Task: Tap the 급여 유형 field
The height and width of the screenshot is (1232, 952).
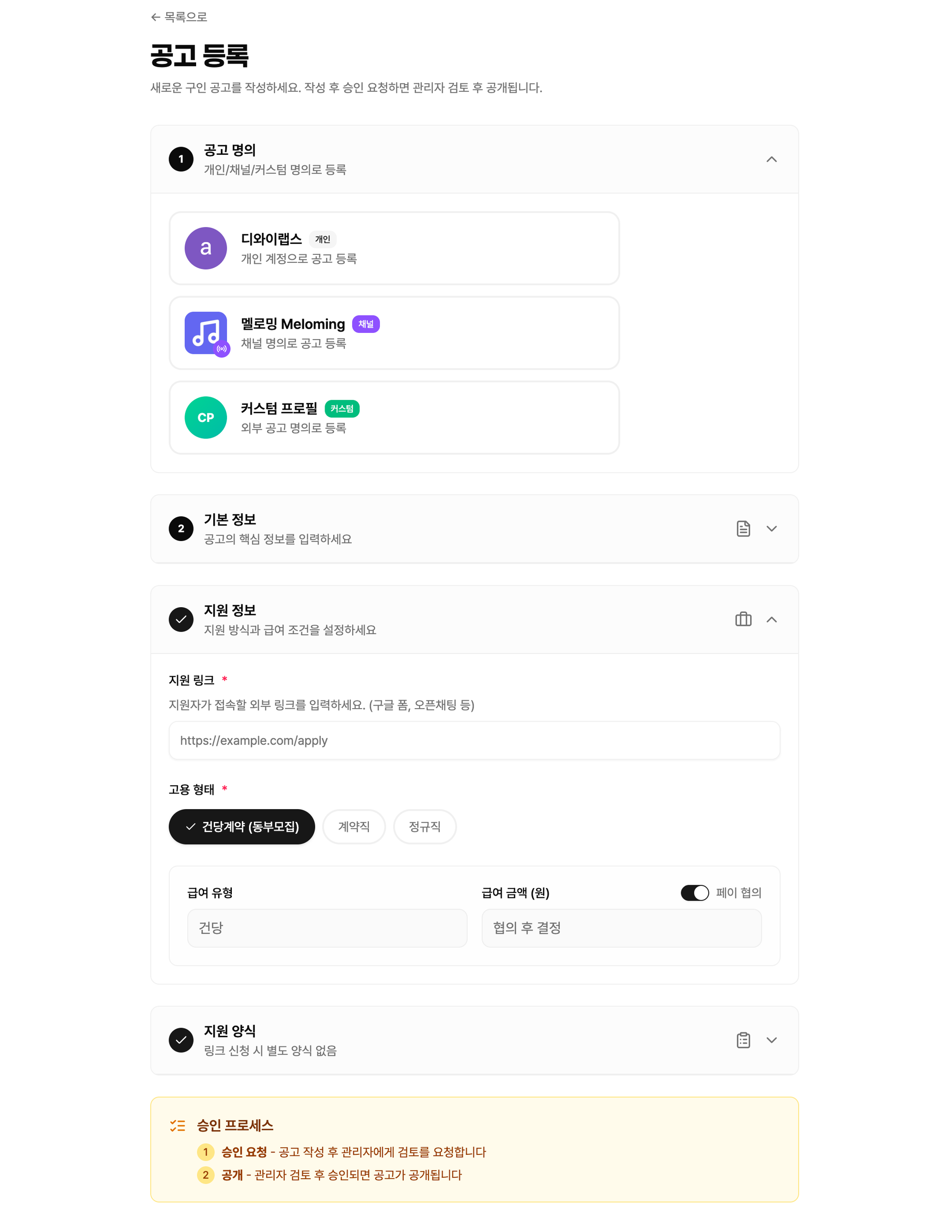Action: pyautogui.click(x=327, y=927)
